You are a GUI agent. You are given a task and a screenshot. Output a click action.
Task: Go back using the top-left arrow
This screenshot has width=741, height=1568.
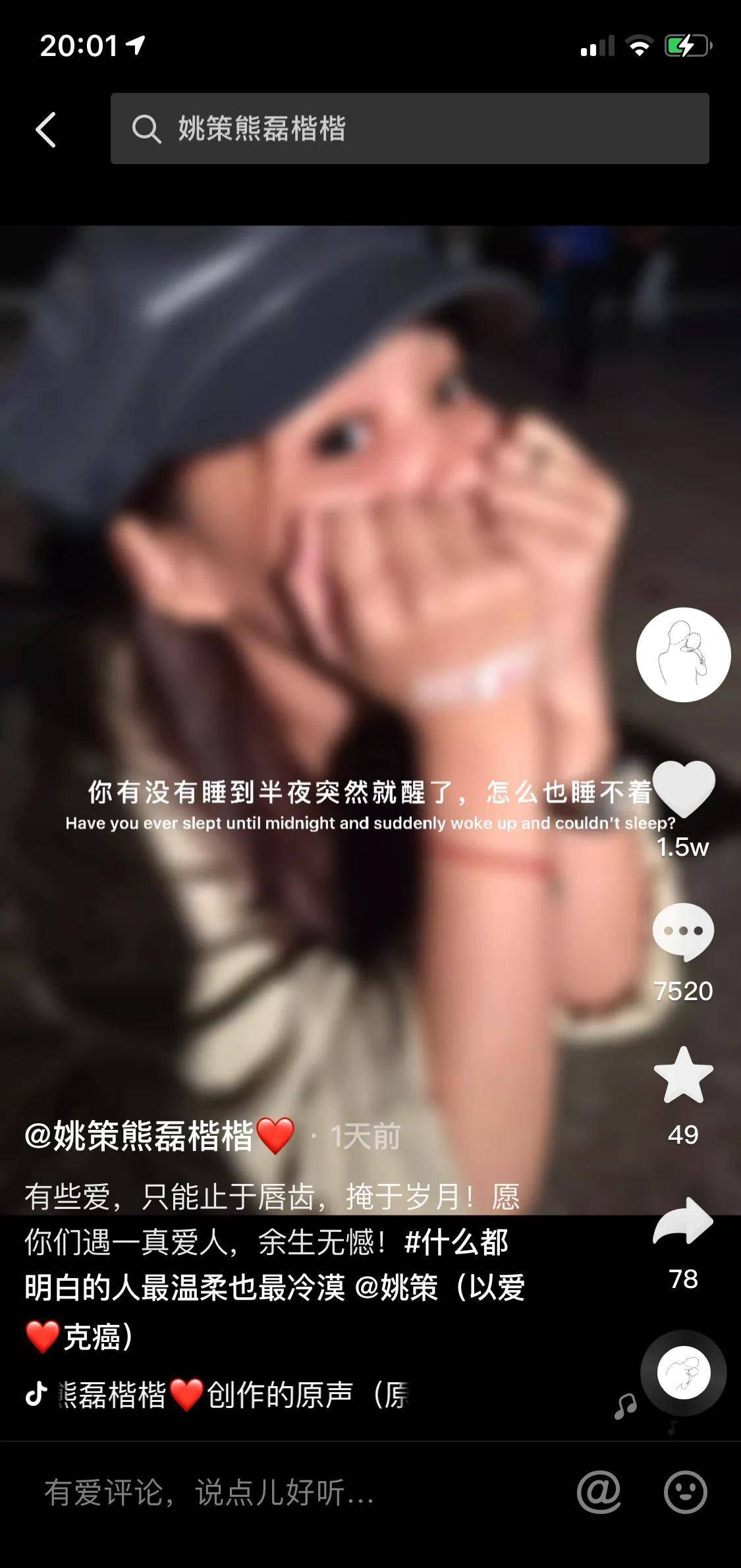(x=46, y=129)
